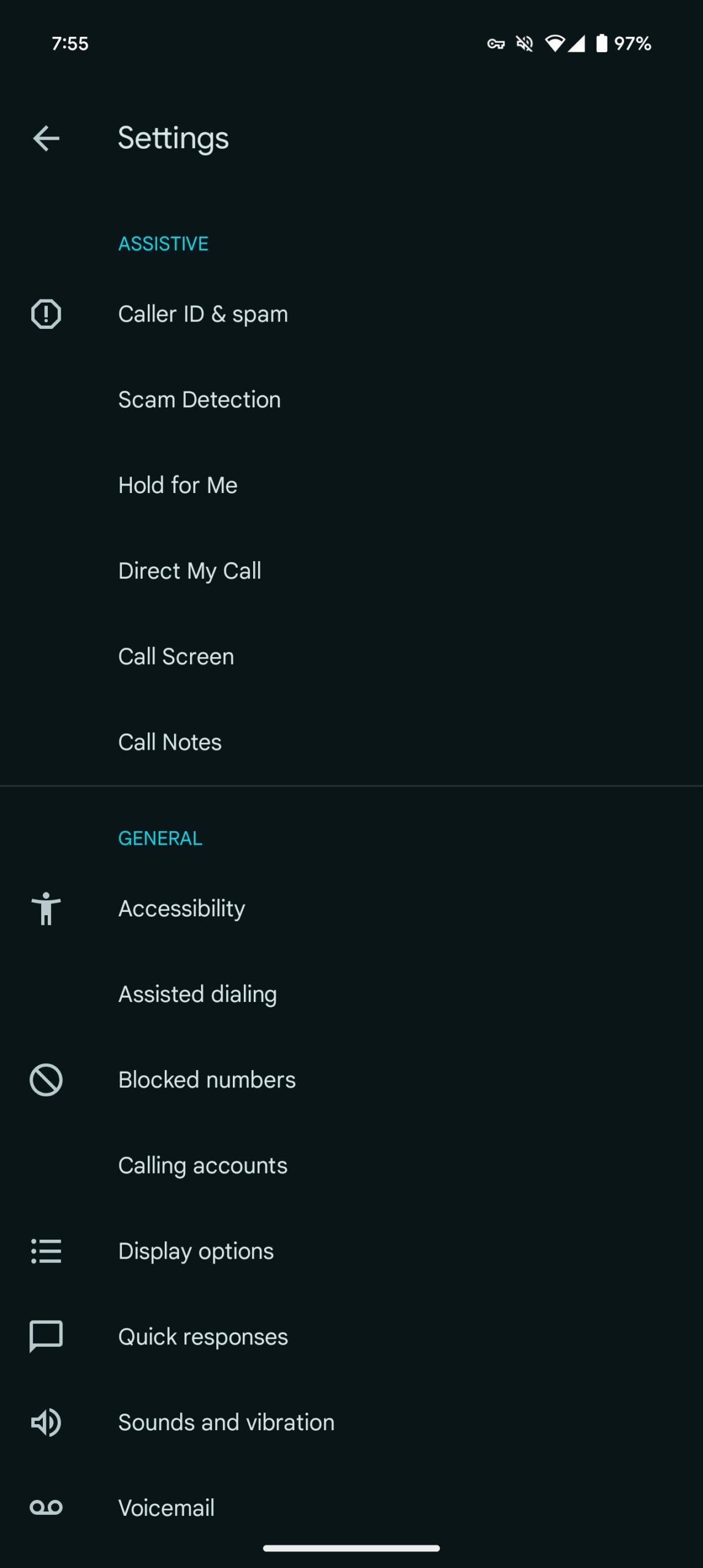Open Scam Detection

(351, 400)
